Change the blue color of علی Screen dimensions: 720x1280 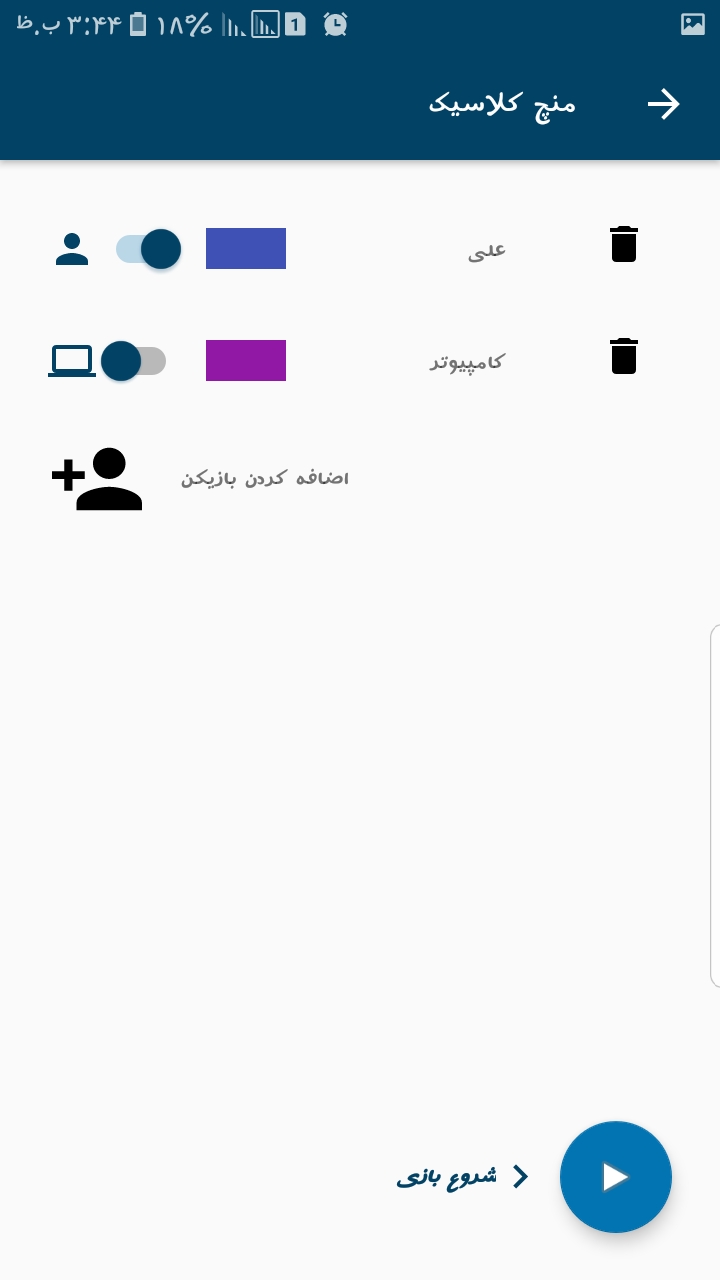click(x=246, y=249)
